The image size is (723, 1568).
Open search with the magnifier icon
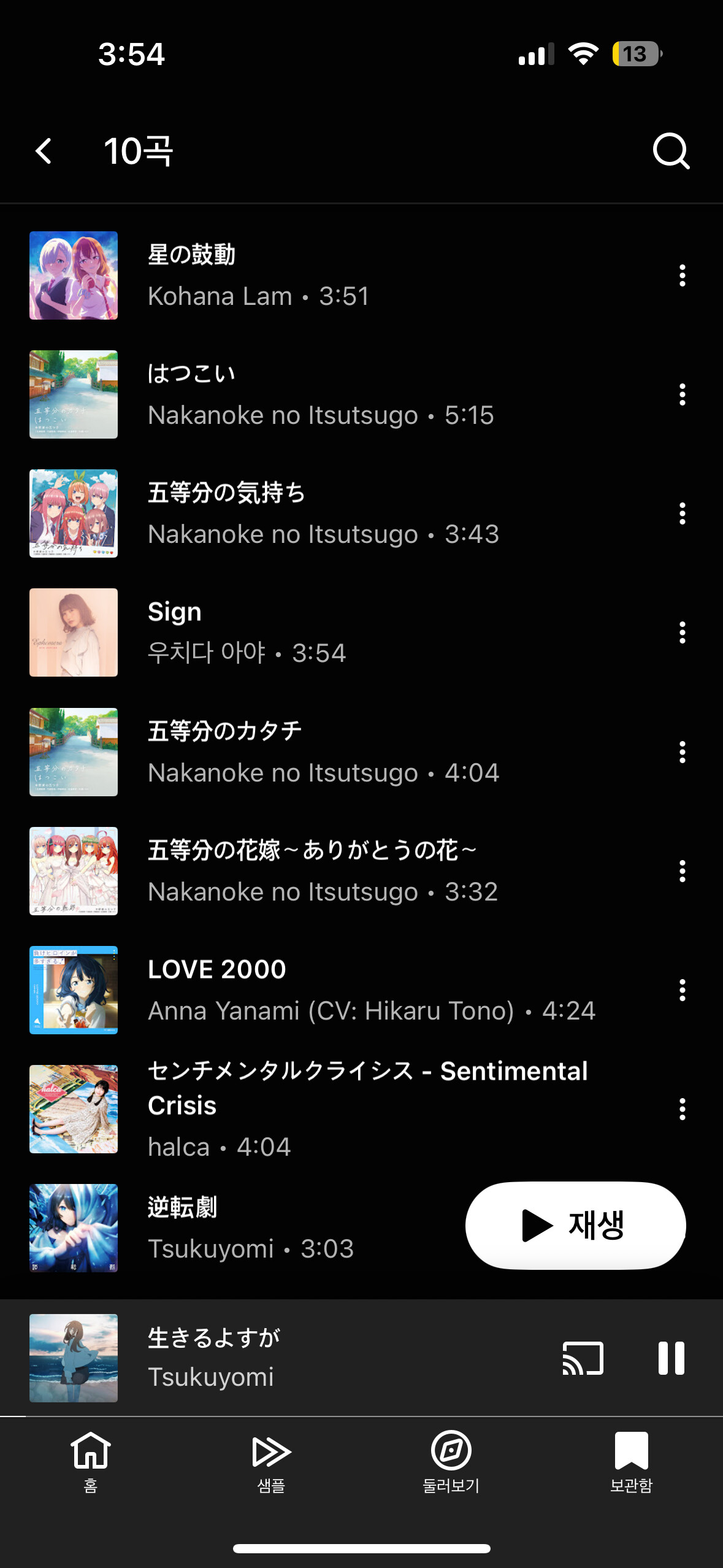671,151
